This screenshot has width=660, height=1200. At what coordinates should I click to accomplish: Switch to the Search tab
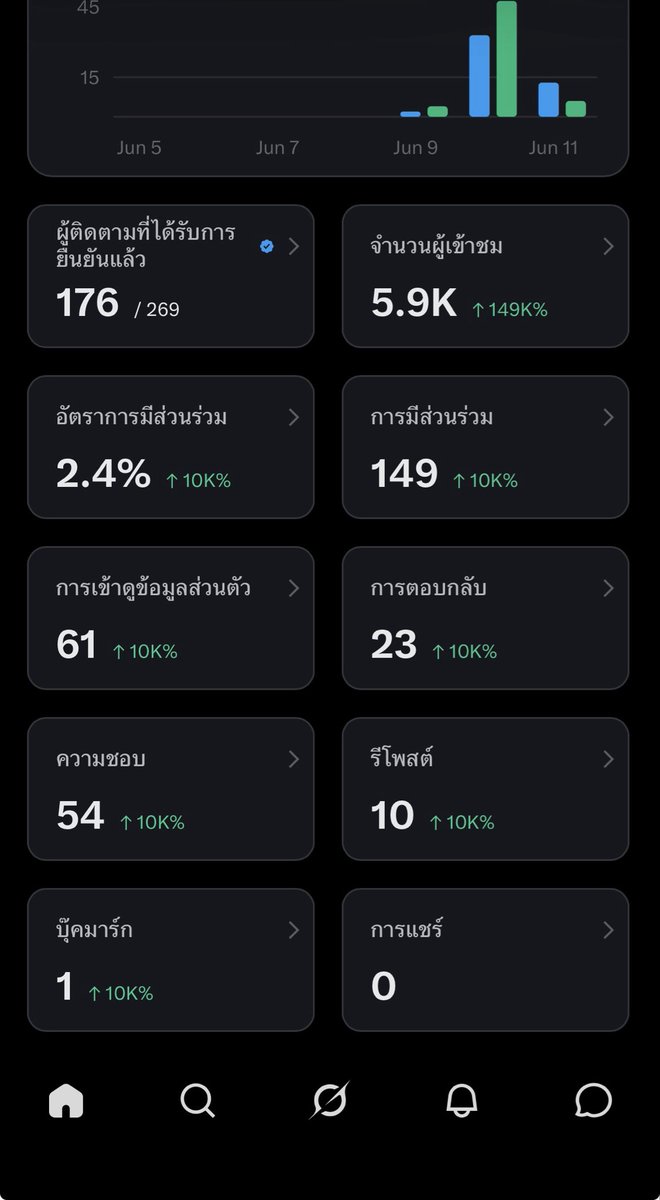tap(198, 1101)
